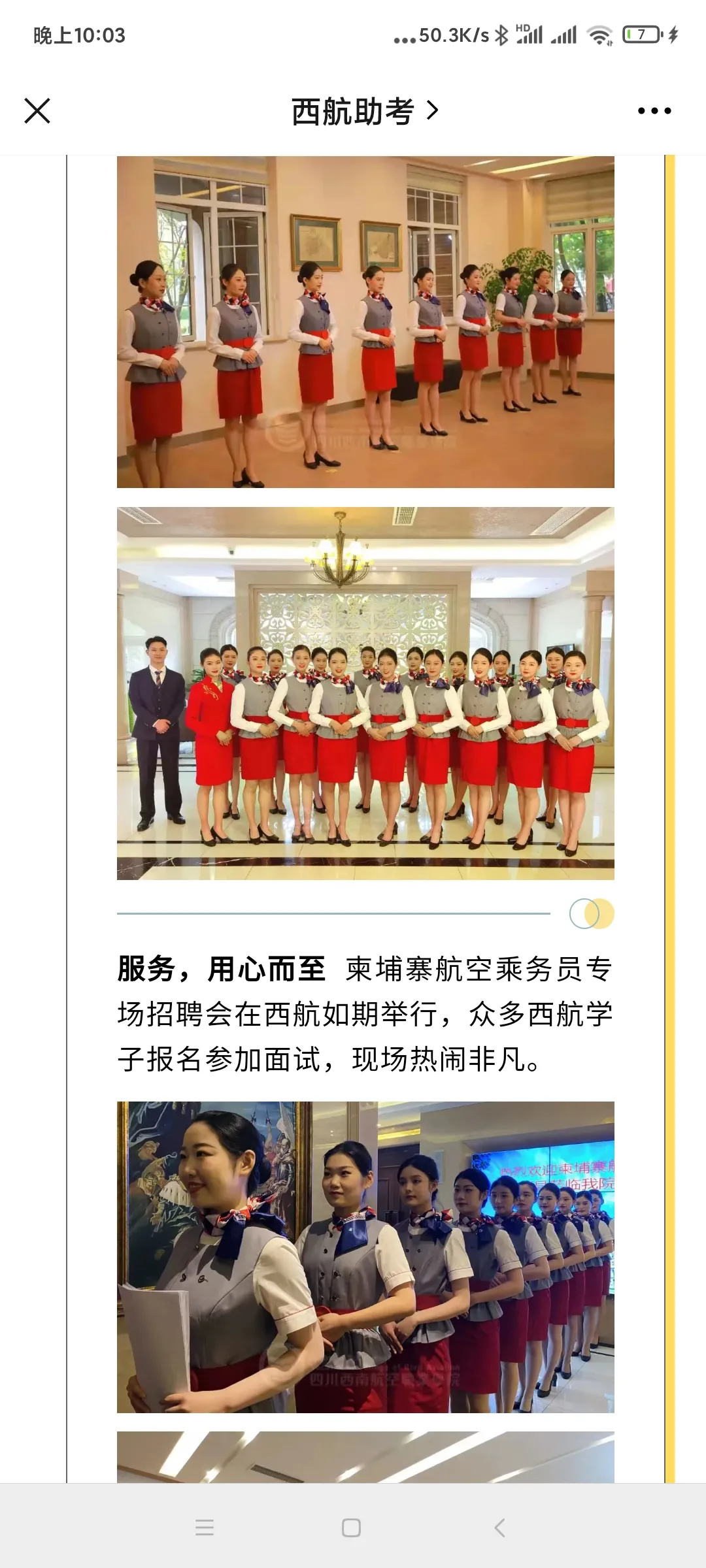Go to the home screen via system button
The width and height of the screenshot is (706, 1568).
coord(352,1527)
